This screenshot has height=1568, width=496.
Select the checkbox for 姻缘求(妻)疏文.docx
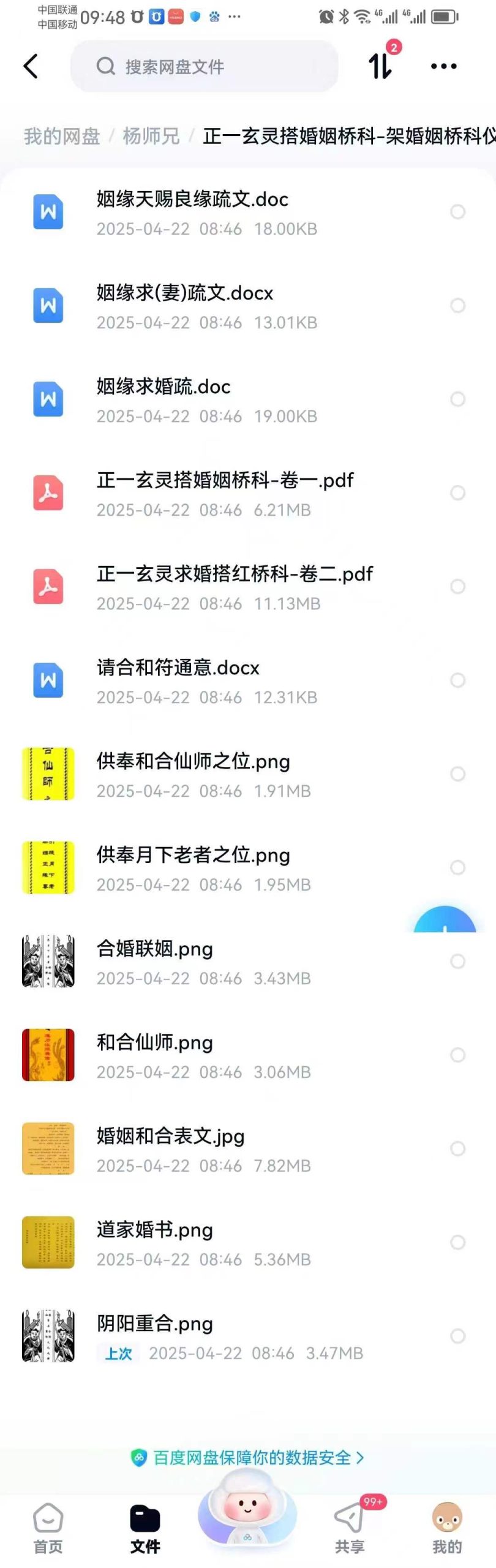(457, 306)
